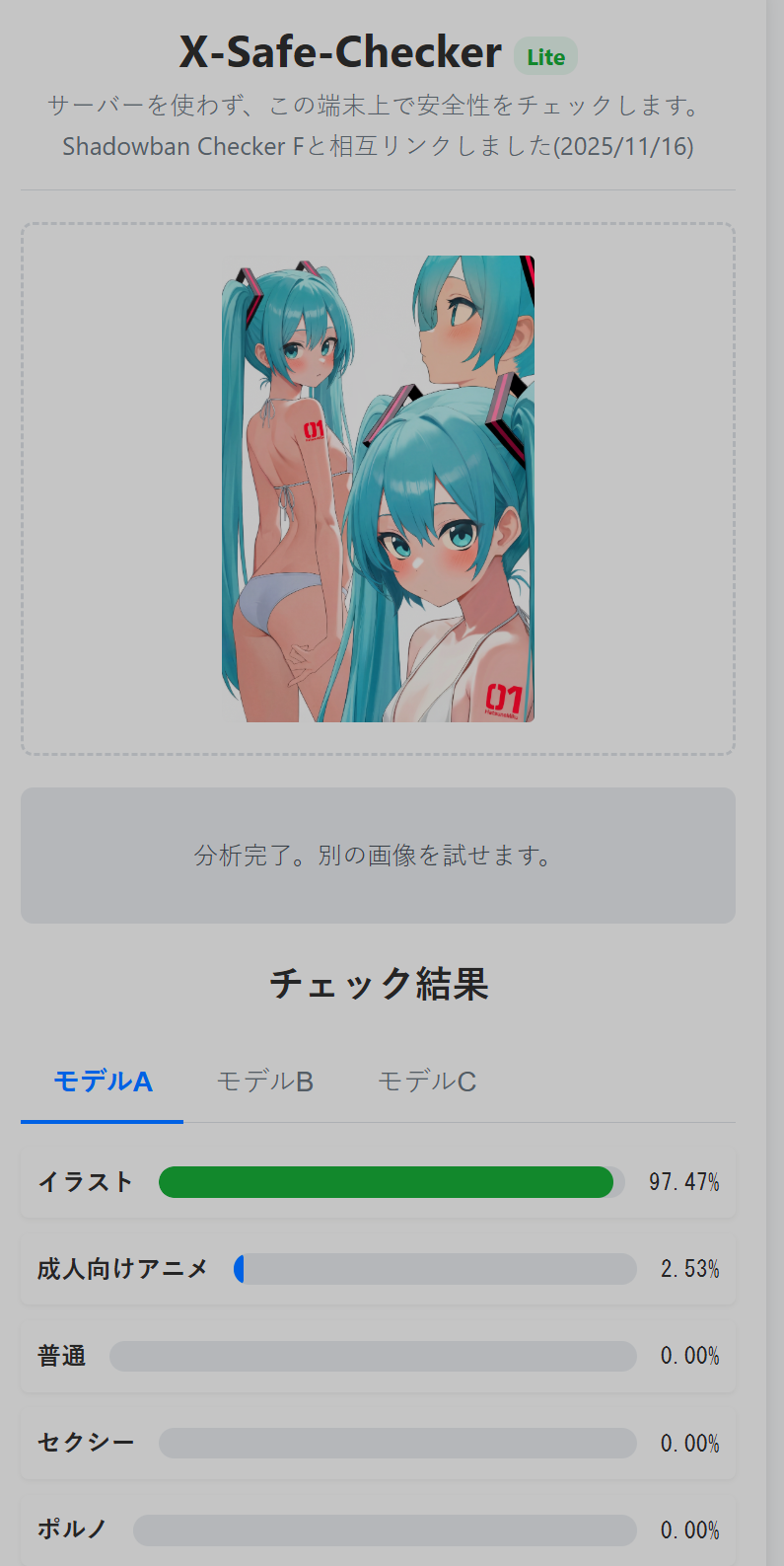784x1566 pixels.
Task: Select the モデルA tab
Action: [x=103, y=1081]
